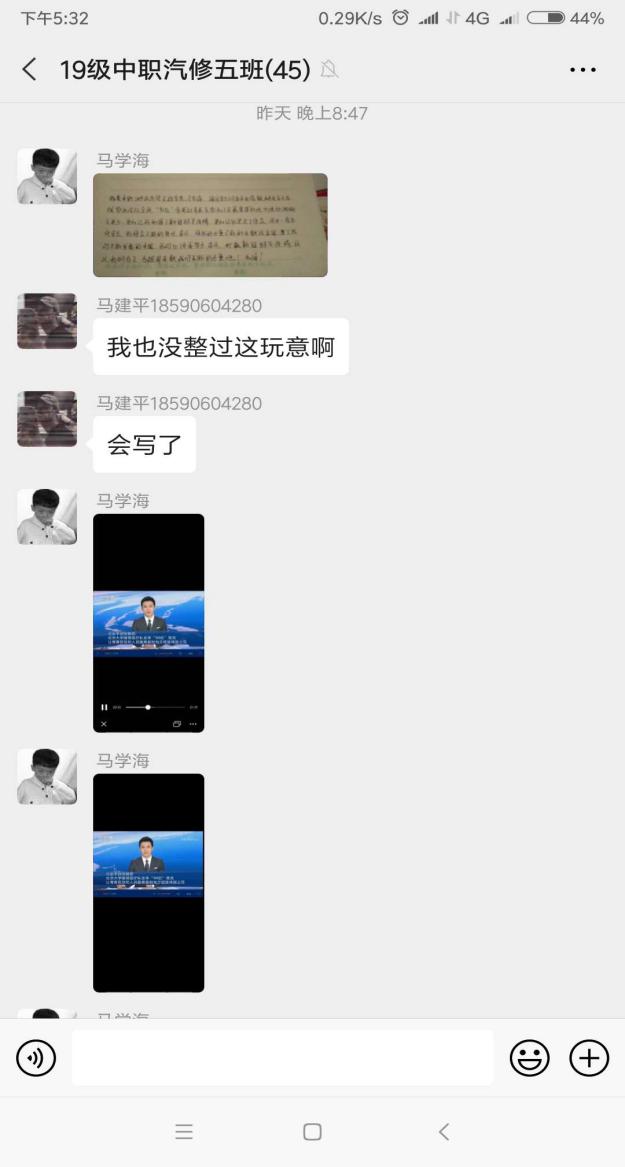Open the system recent apps menu

(x=184, y=1132)
